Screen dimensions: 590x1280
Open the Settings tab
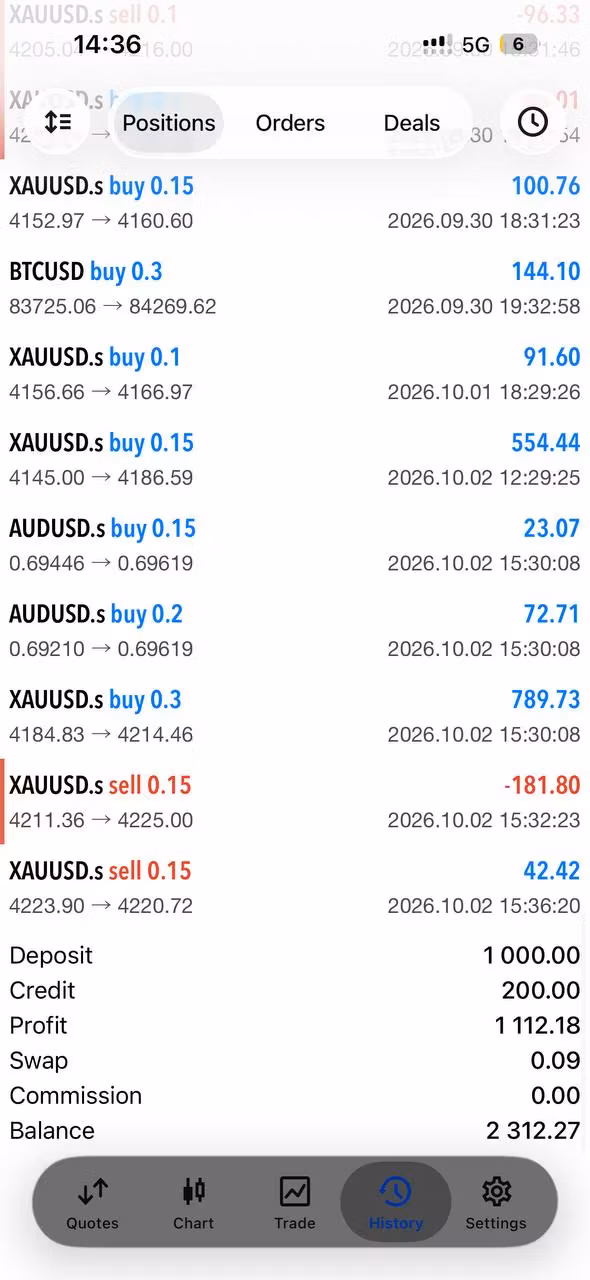pyautogui.click(x=496, y=1203)
